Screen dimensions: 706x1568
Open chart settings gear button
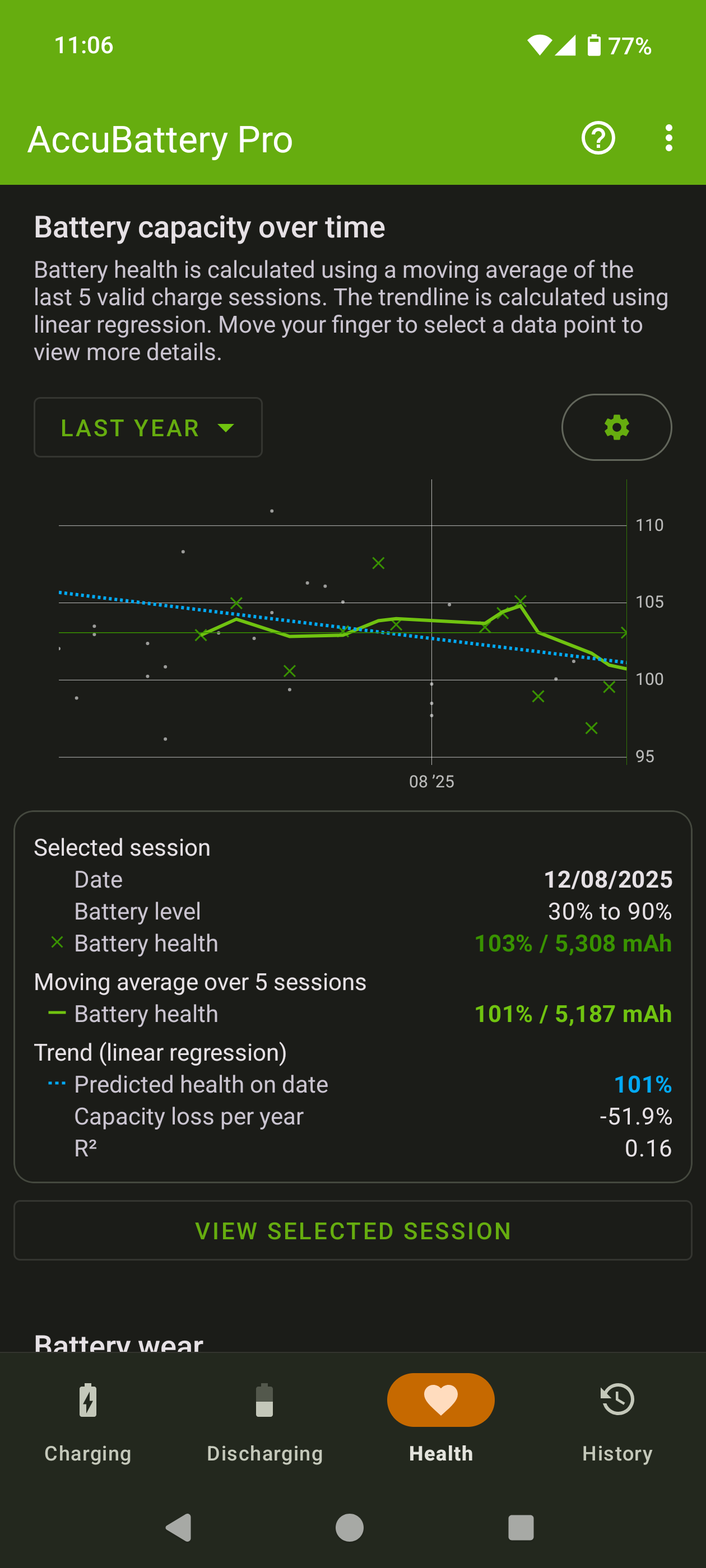click(616, 427)
